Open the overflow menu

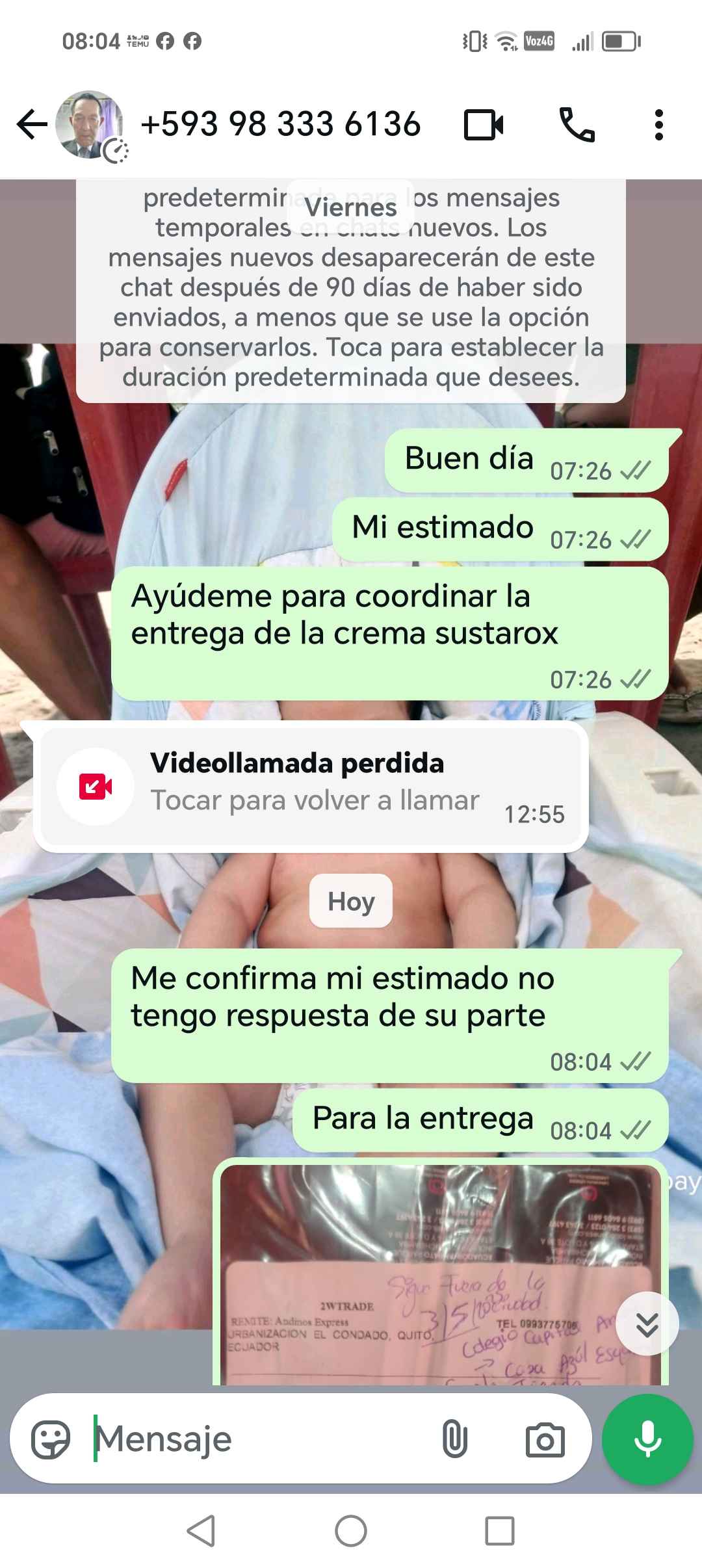tap(658, 124)
